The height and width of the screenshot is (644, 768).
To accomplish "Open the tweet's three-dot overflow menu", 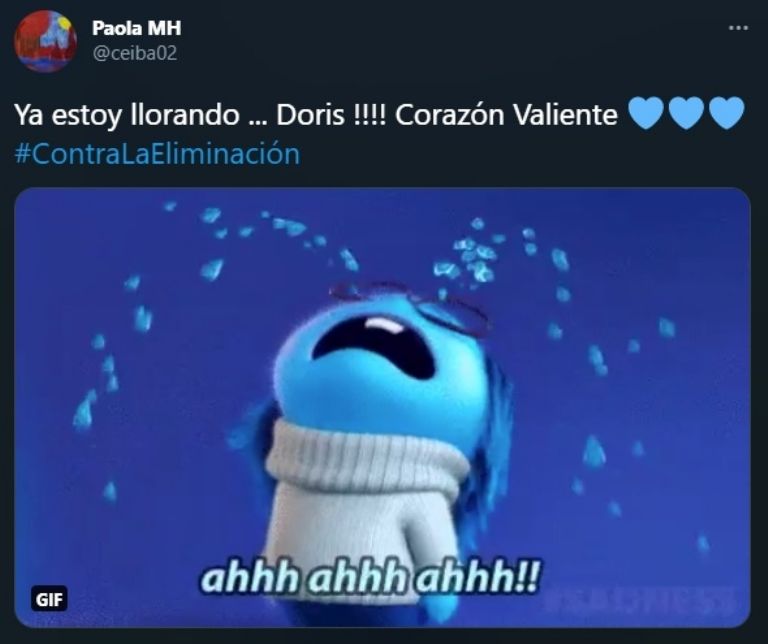I will [x=738, y=28].
